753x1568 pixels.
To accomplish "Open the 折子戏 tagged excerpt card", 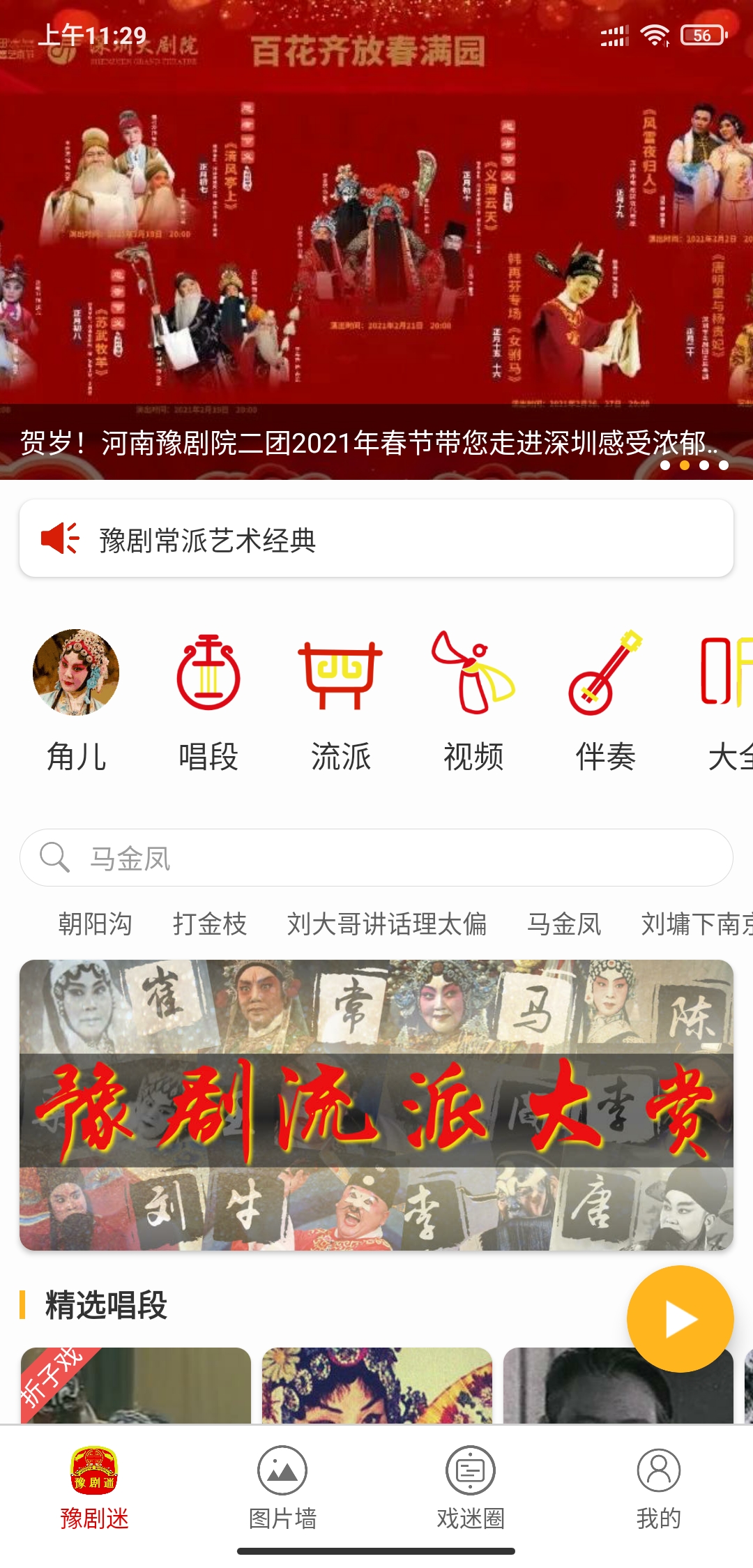I will click(136, 1385).
